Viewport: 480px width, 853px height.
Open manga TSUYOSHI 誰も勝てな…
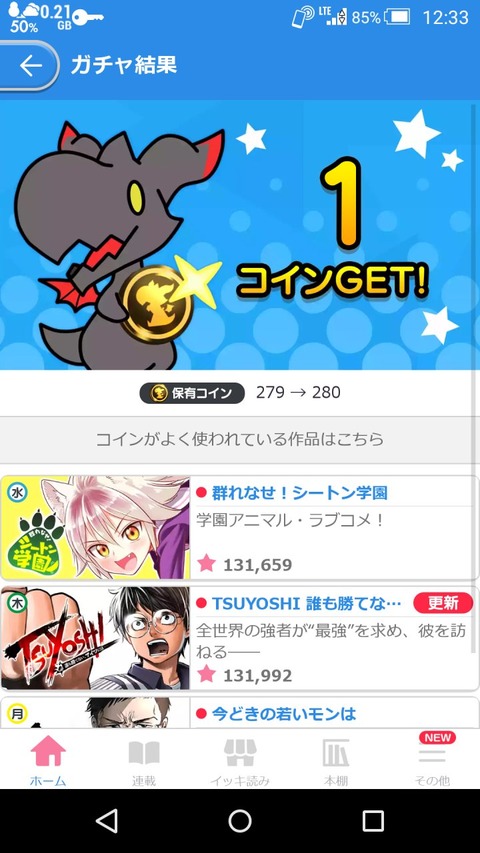tap(239, 638)
